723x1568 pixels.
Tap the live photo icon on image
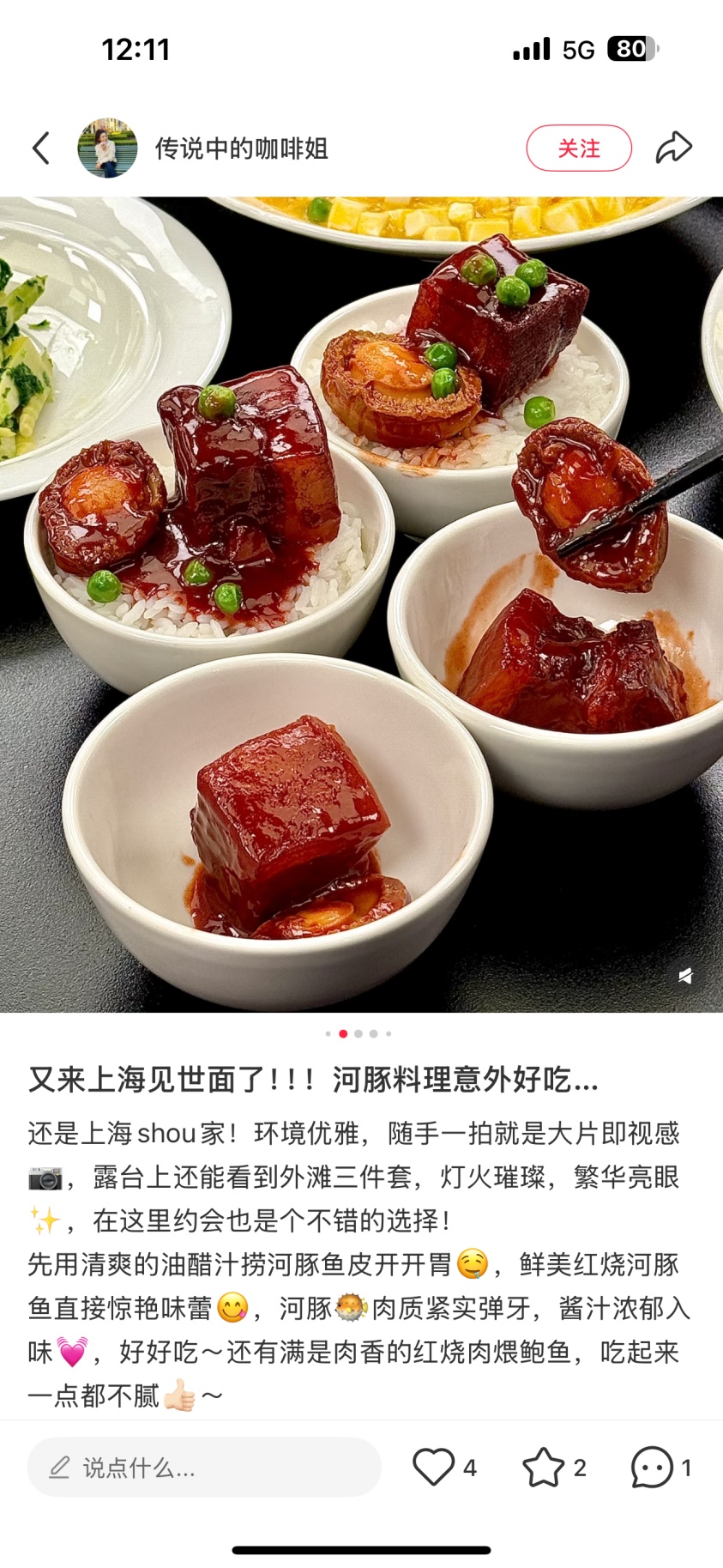pos(685,976)
